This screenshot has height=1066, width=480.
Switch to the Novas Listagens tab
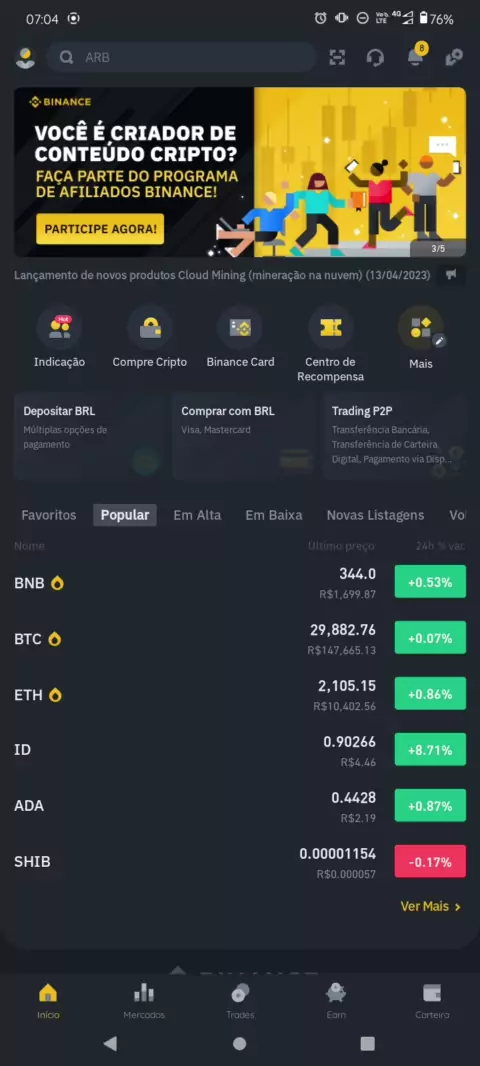(x=375, y=515)
